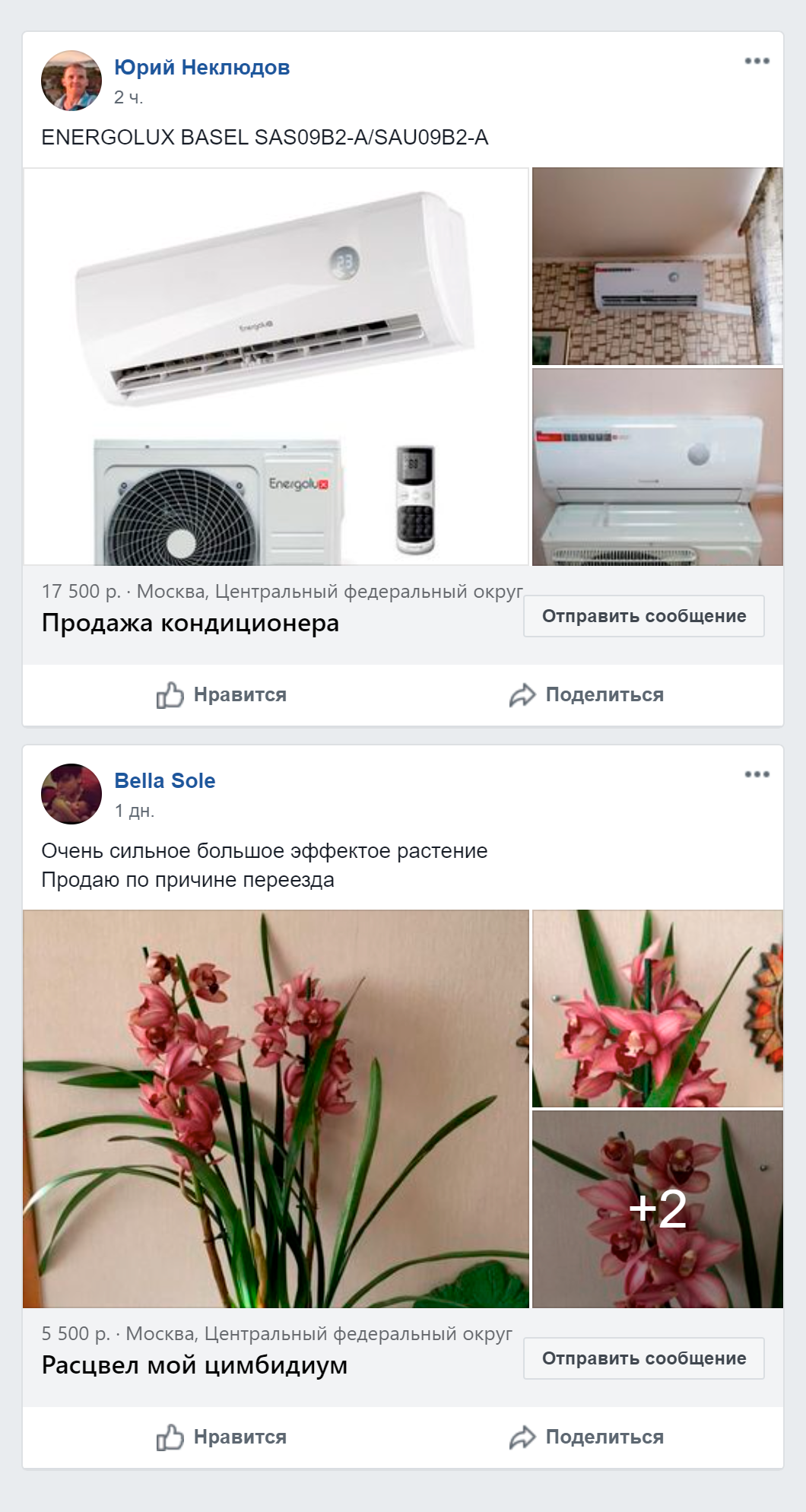The height and width of the screenshot is (1512, 806).
Task: Tap Юрий Неклюдов's profile avatar
Action: [71, 81]
